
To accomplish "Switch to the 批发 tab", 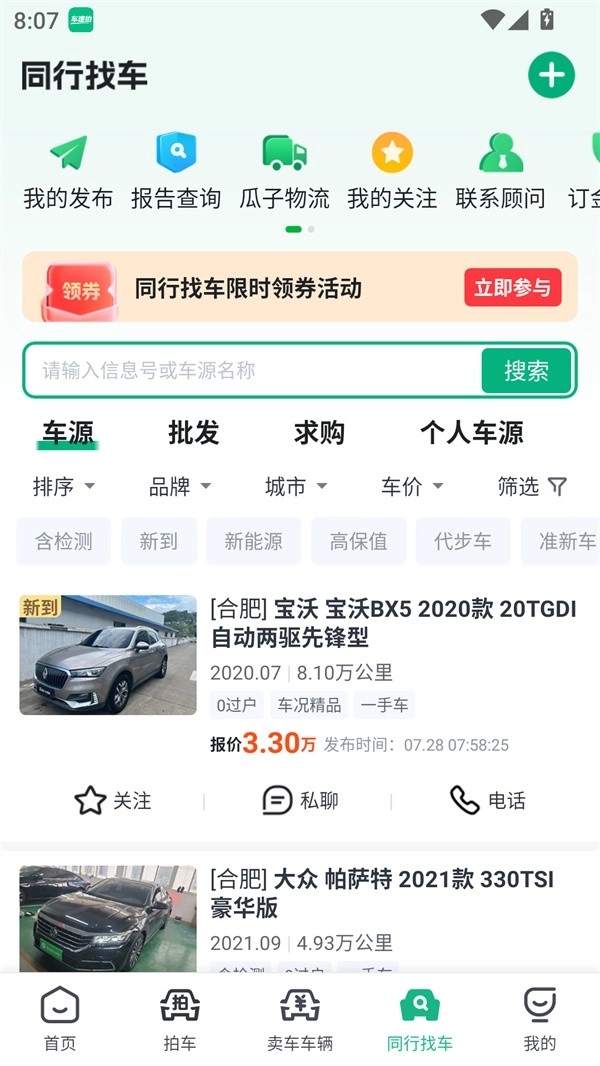I will tap(193, 433).
